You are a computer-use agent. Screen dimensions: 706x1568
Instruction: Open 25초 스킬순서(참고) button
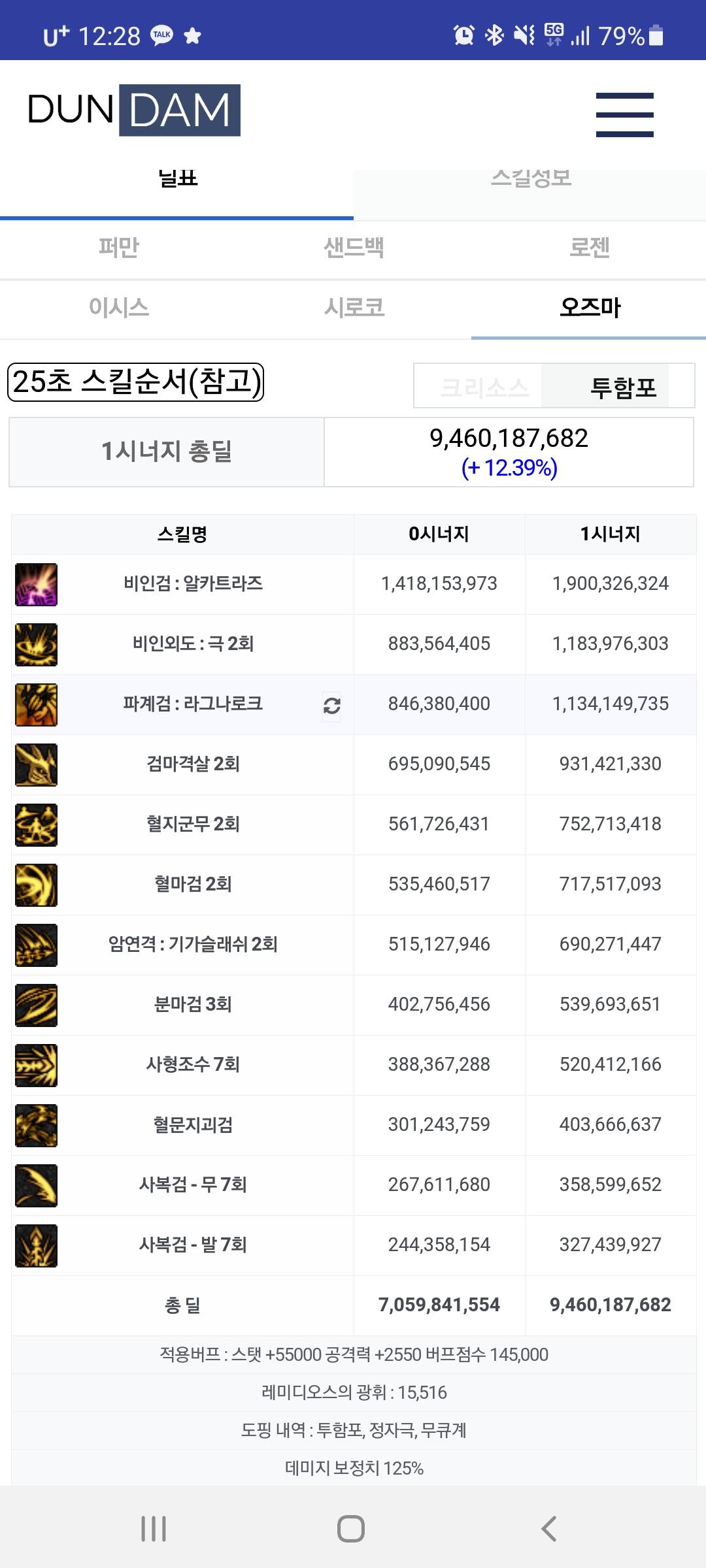[x=135, y=382]
